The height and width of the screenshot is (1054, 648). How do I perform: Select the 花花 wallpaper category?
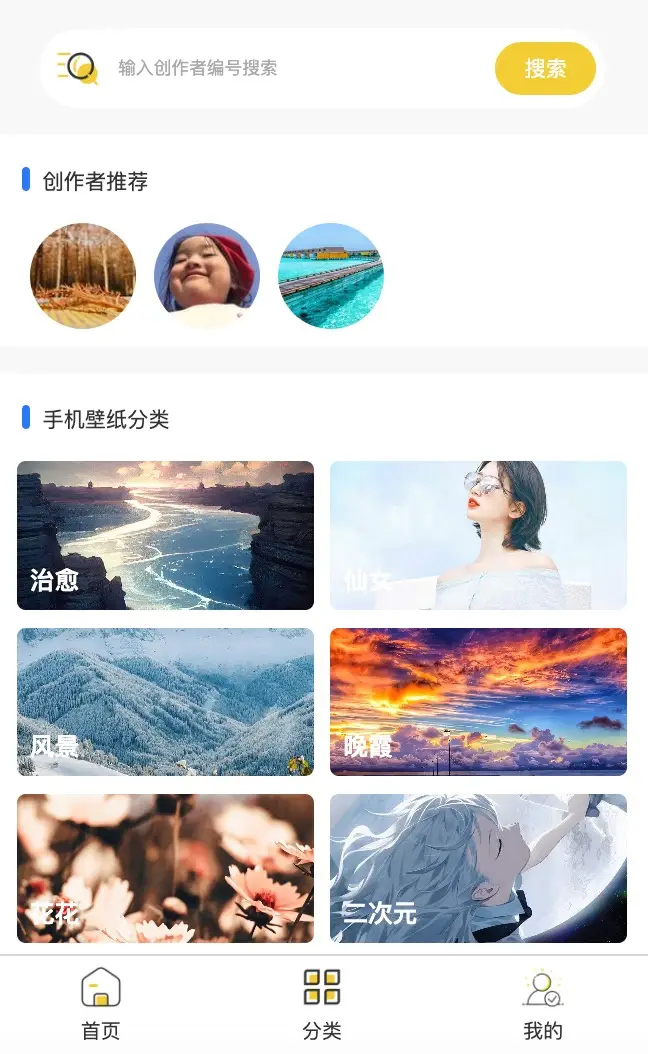point(165,868)
